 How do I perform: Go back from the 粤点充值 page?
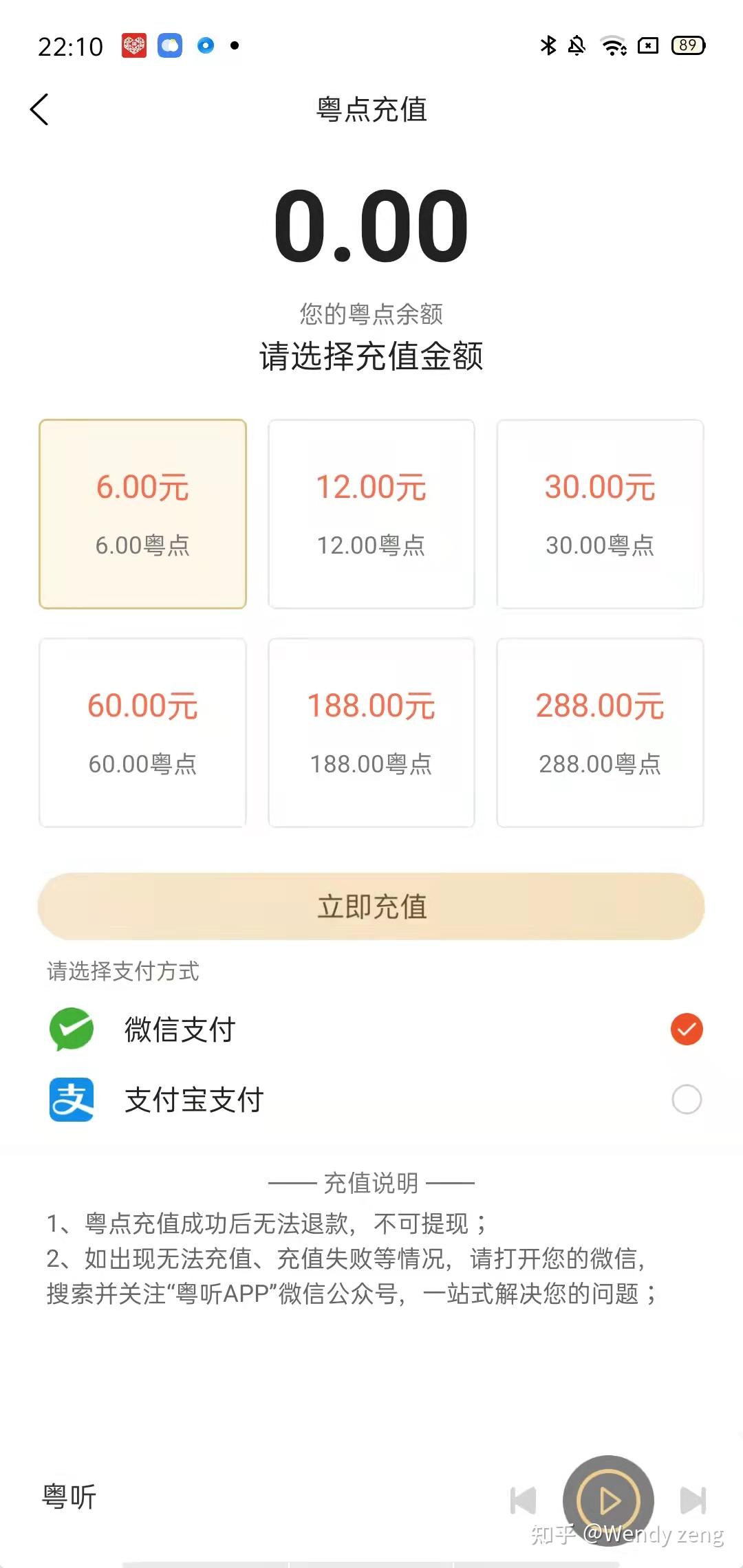[x=40, y=109]
